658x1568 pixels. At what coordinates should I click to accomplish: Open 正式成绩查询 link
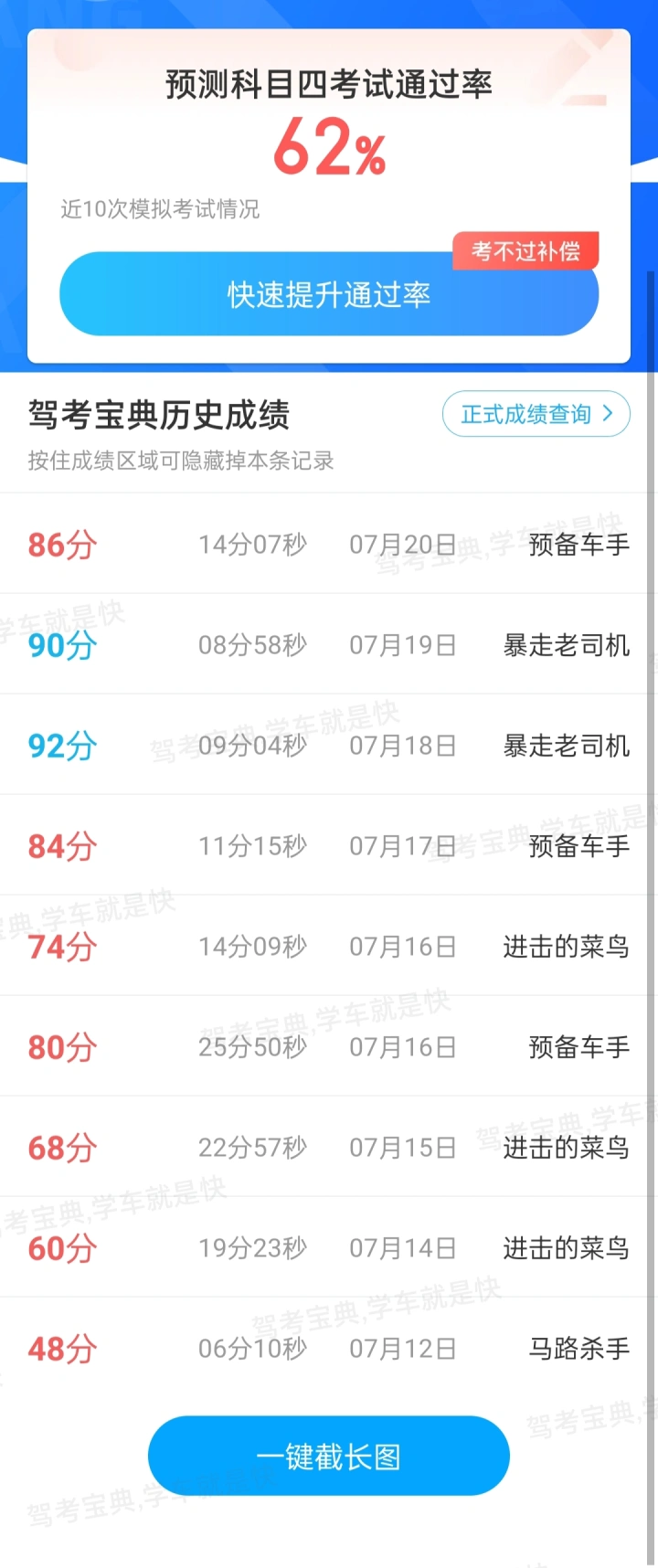click(x=536, y=414)
